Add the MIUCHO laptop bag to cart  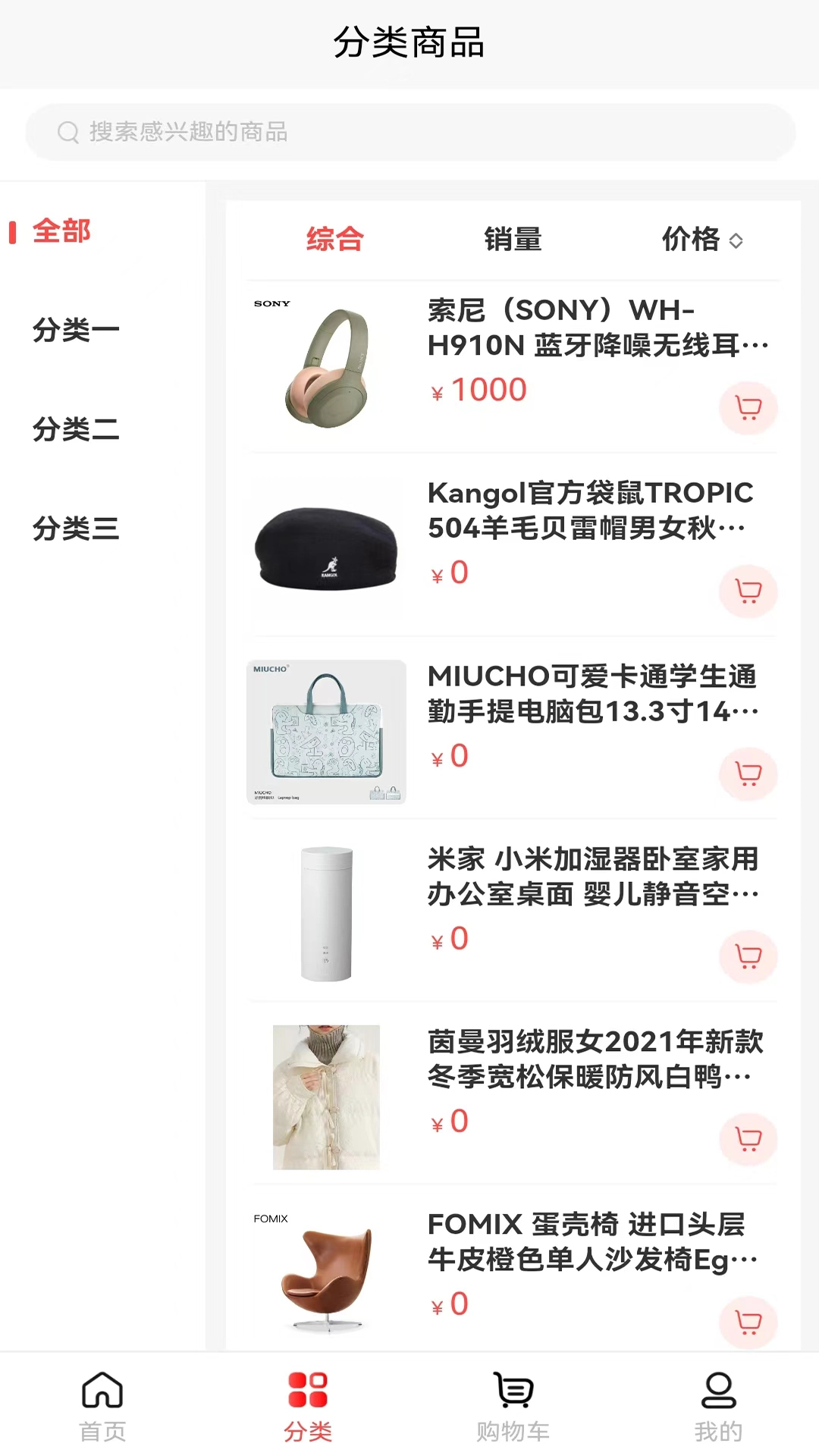coord(748,774)
